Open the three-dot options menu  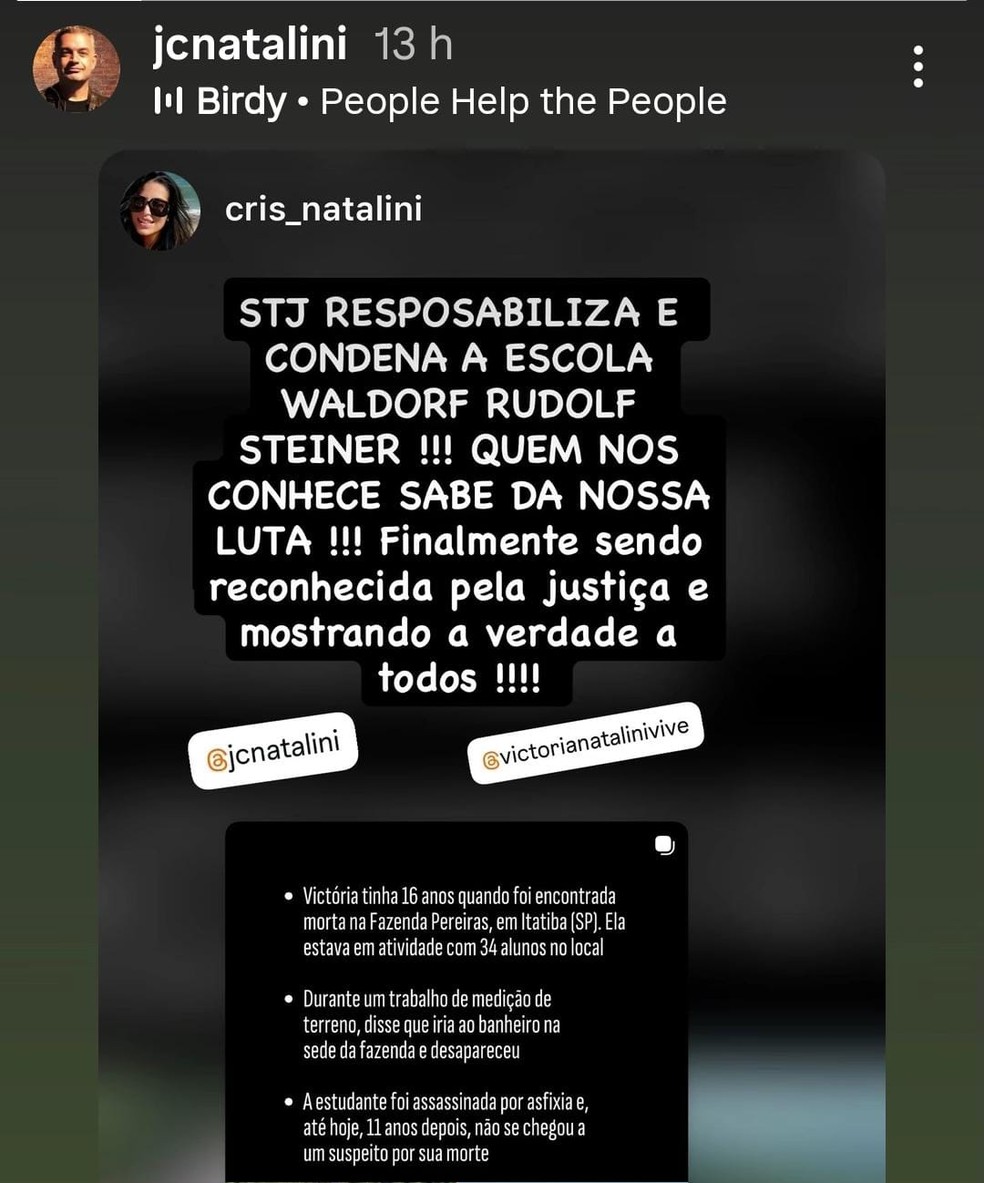point(918,67)
